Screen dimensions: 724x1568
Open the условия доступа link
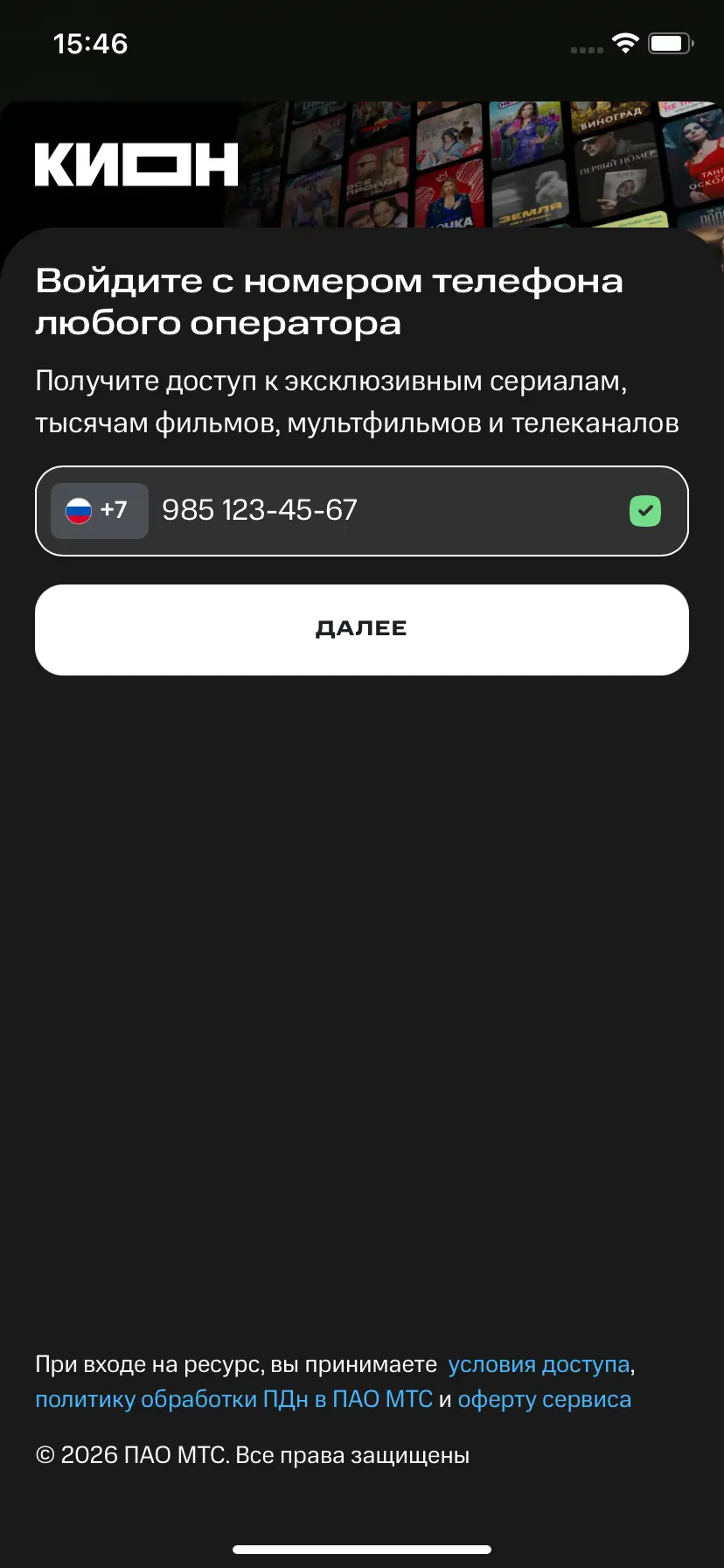click(x=539, y=1365)
